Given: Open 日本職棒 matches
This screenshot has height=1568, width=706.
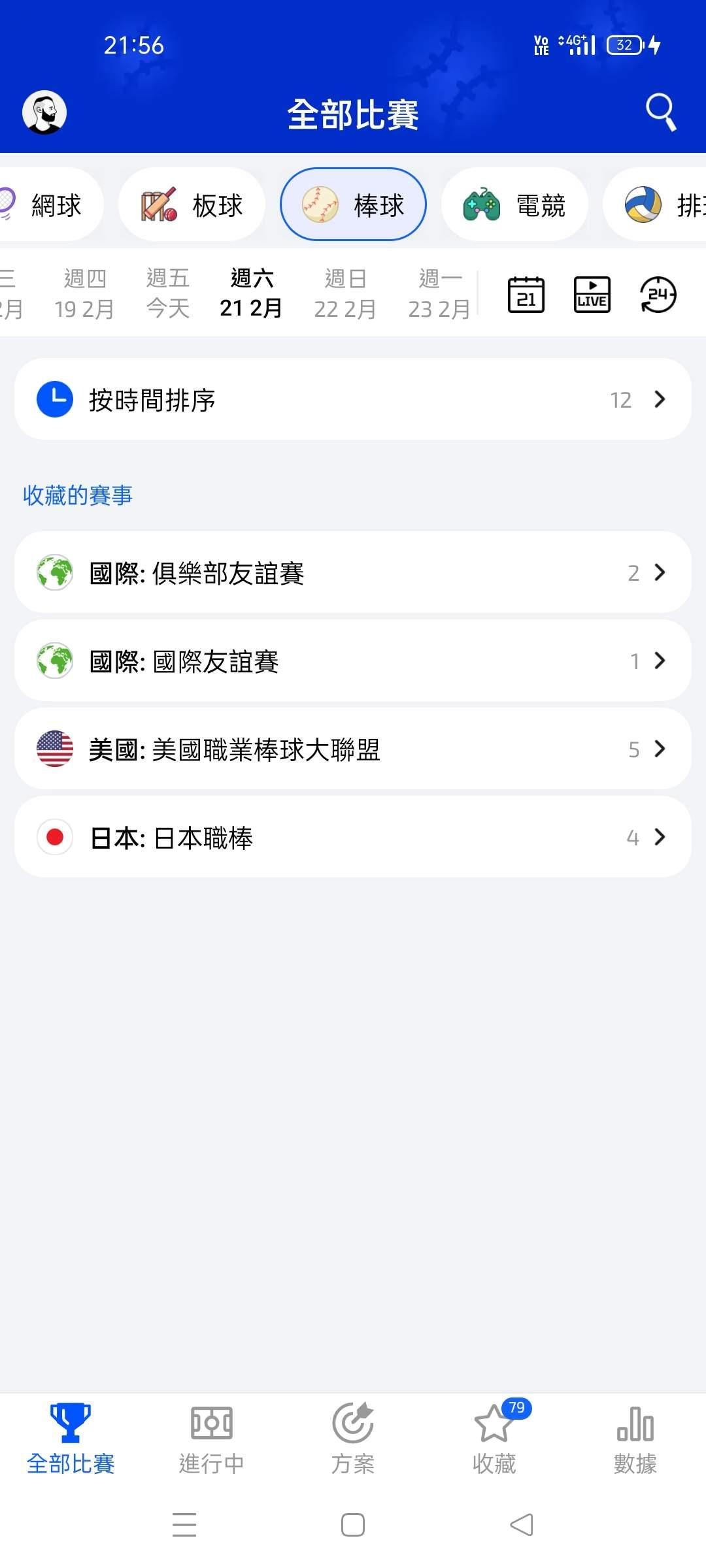Looking at the screenshot, I should (353, 838).
